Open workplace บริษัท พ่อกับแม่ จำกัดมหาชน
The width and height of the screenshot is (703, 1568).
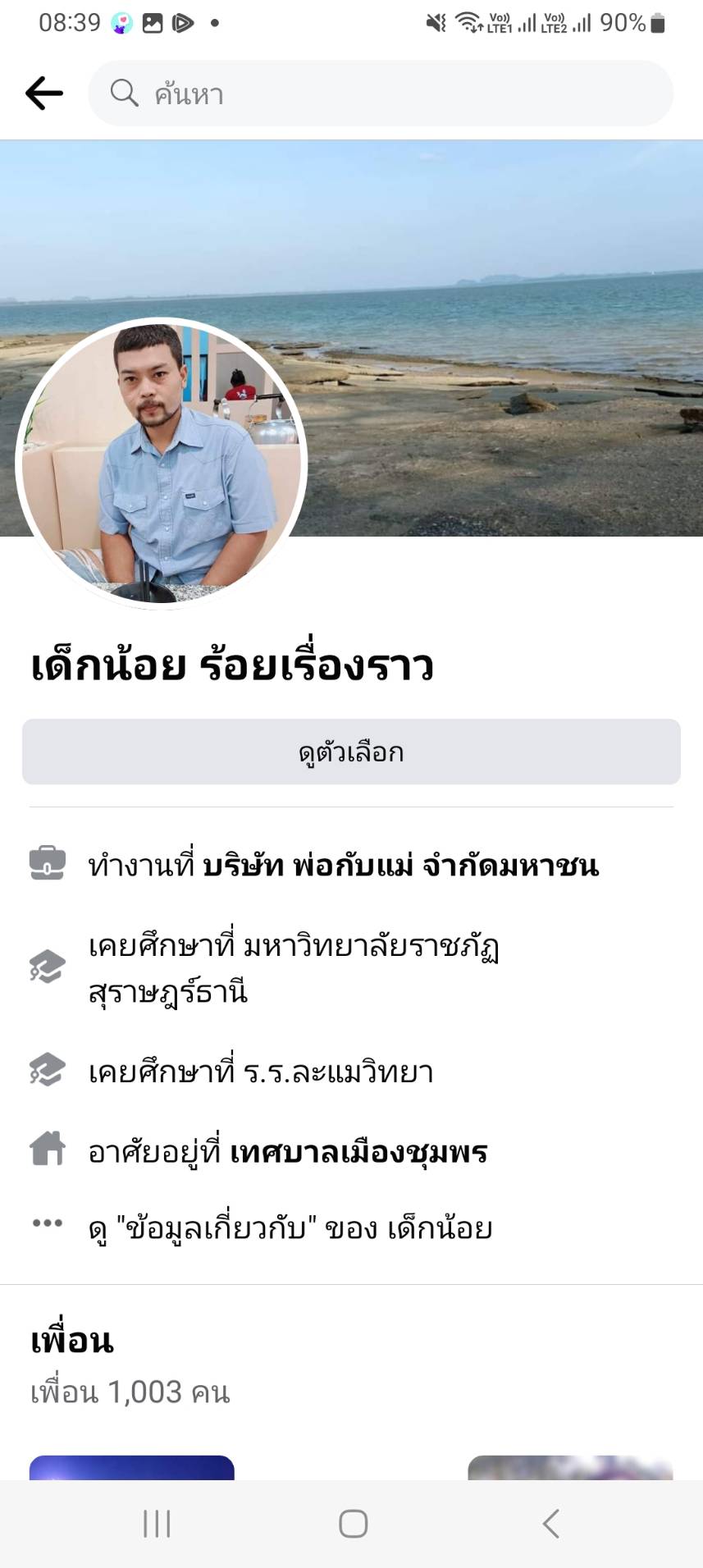(x=400, y=866)
